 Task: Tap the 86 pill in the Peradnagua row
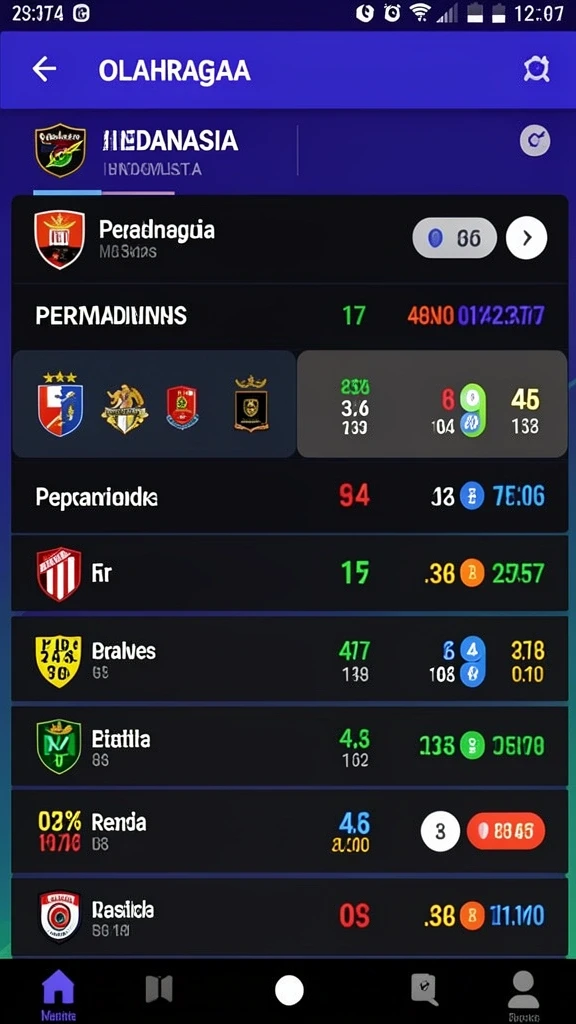point(455,238)
